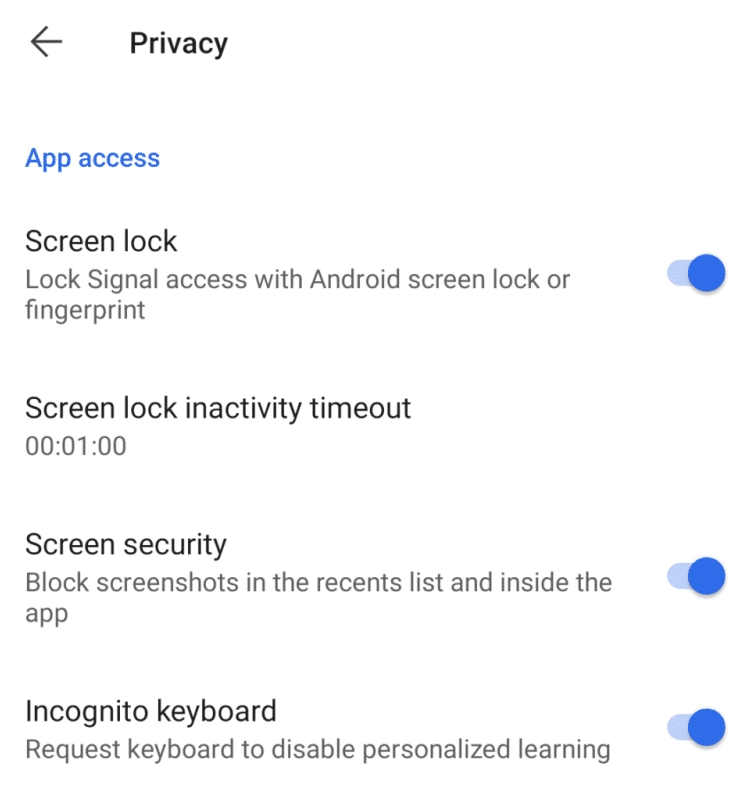Toggle off Incognito keyboard
Viewport: 744px width, 790px height.
coord(696,727)
